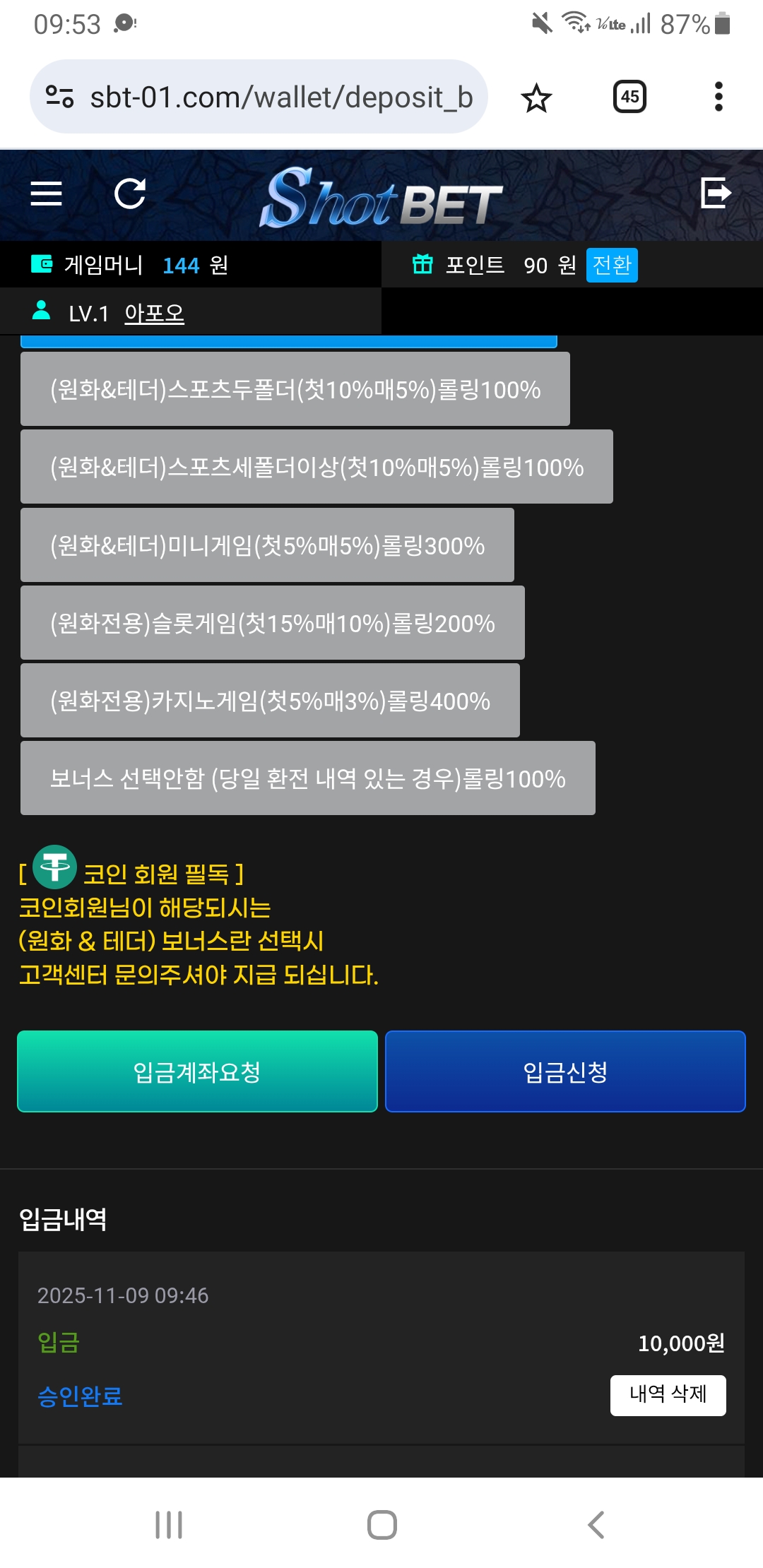This screenshot has width=763, height=1568.
Task: Open the browser tab switcher
Action: 629,97
